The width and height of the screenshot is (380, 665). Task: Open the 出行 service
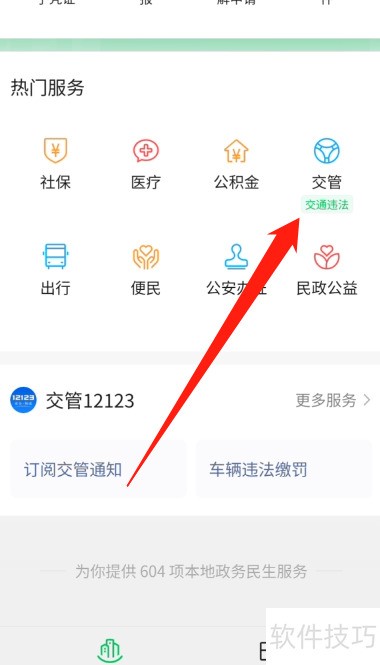pos(55,270)
